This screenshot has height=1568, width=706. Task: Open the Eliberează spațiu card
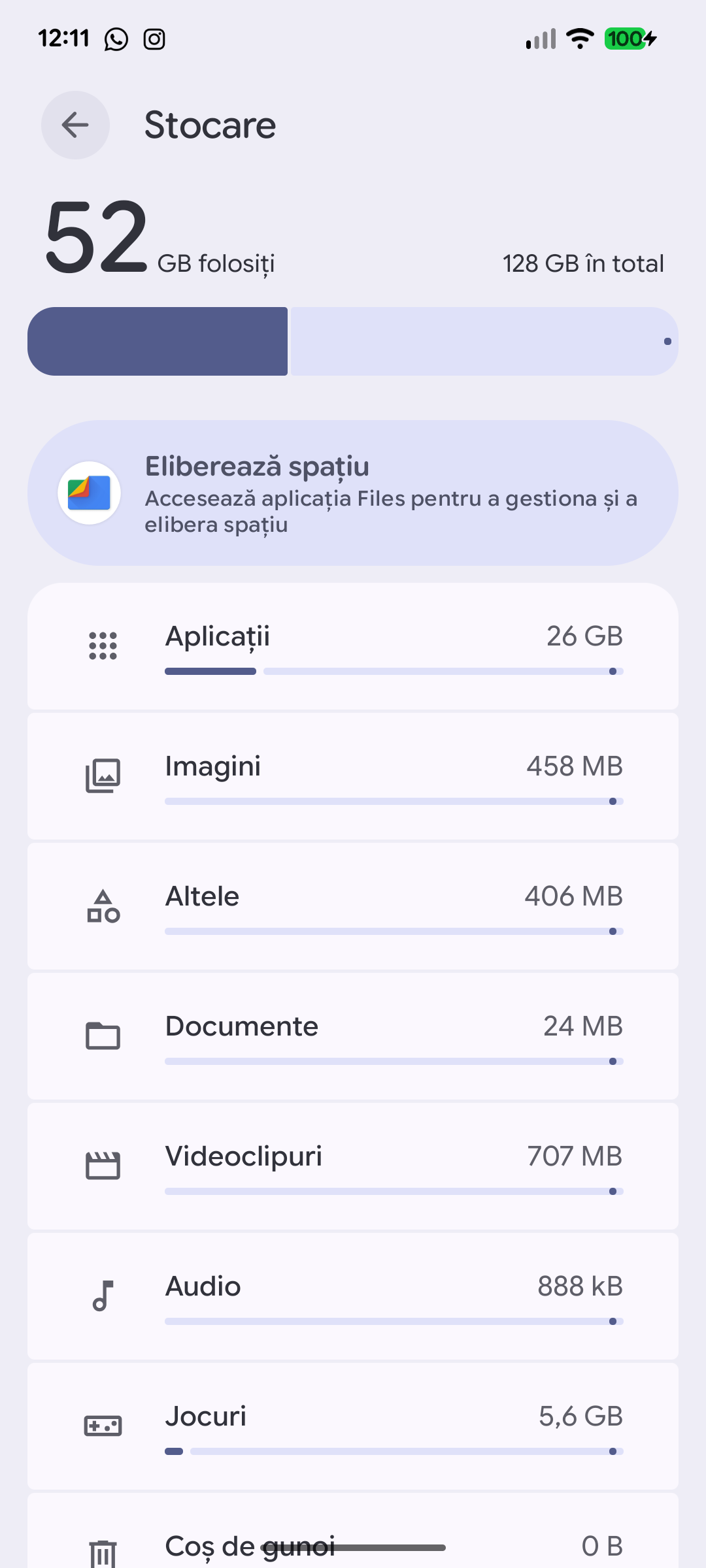tap(353, 493)
